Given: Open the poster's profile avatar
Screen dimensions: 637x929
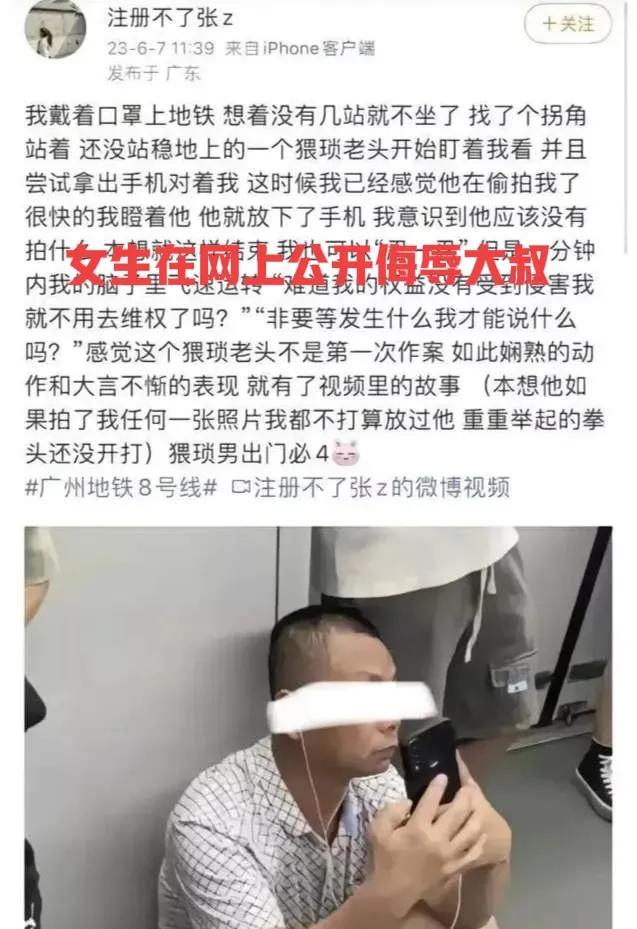Looking at the screenshot, I should pyautogui.click(x=55, y=29).
